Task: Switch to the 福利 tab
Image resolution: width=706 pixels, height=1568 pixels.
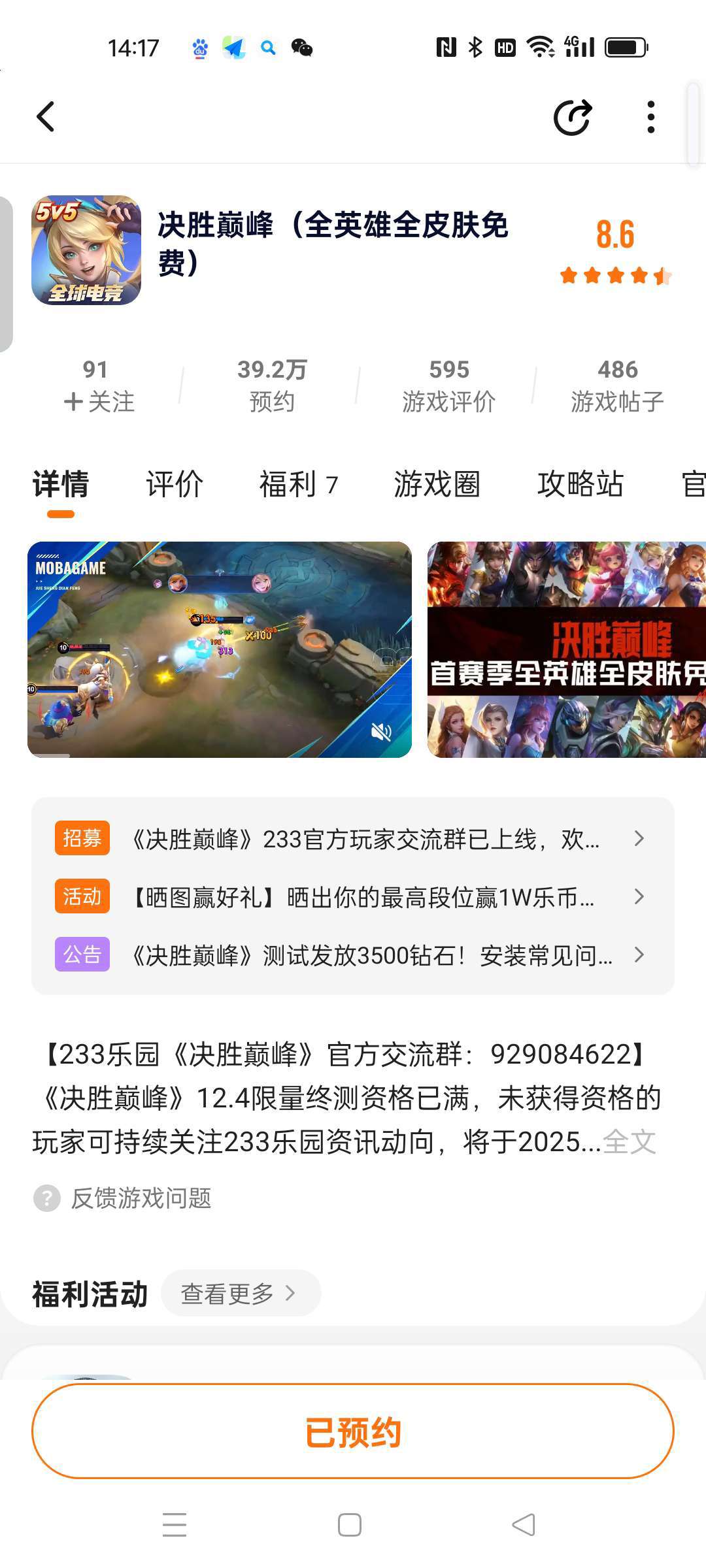Action: click(x=297, y=485)
